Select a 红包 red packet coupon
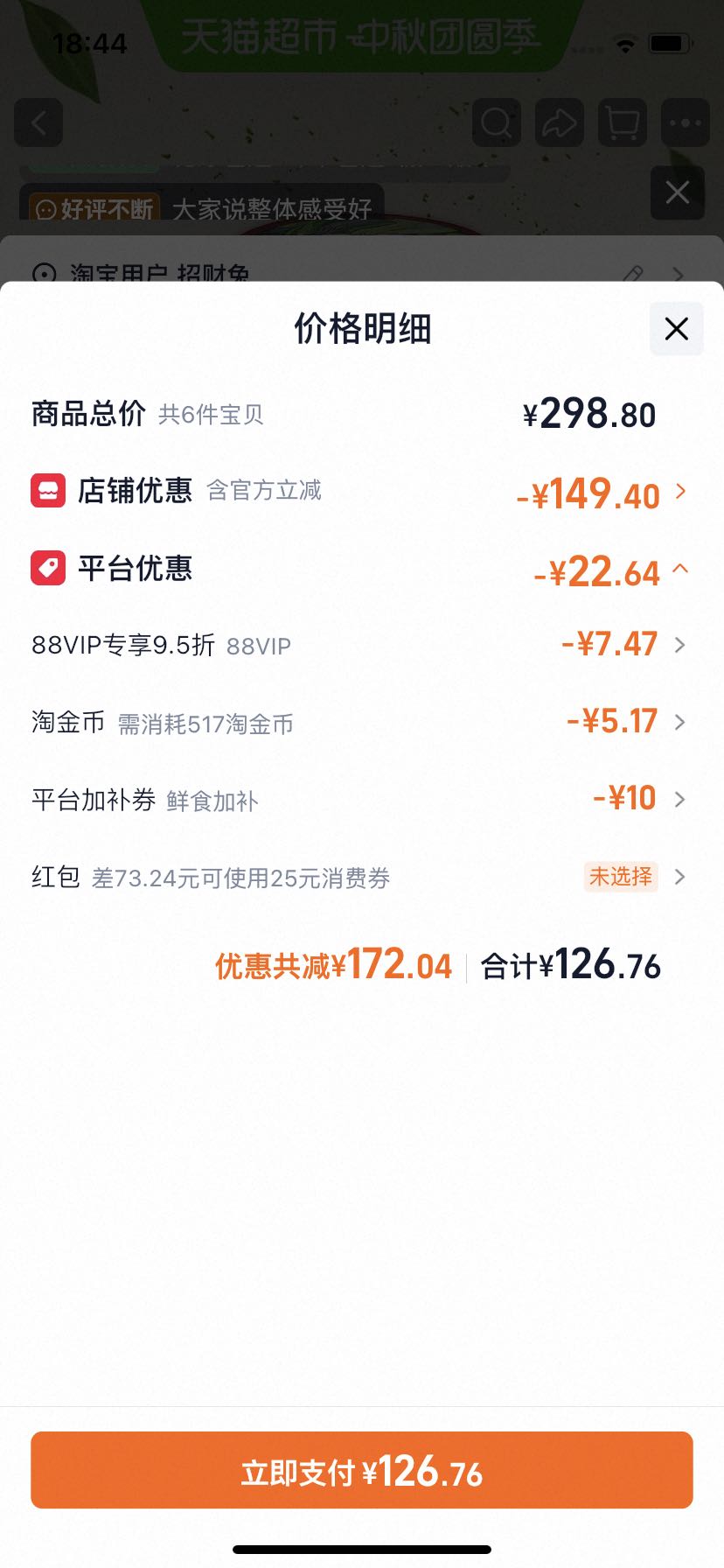 [x=361, y=876]
